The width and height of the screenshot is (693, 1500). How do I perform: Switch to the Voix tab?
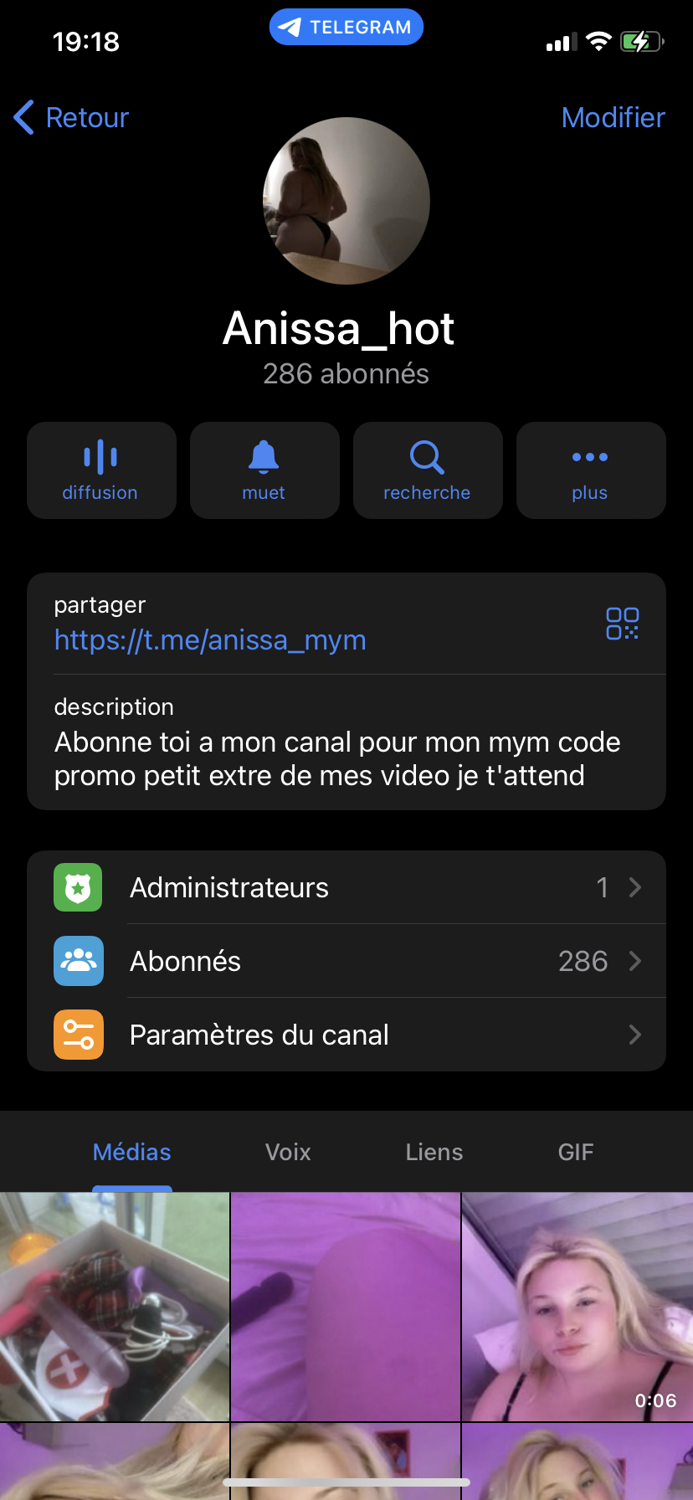(x=288, y=1152)
